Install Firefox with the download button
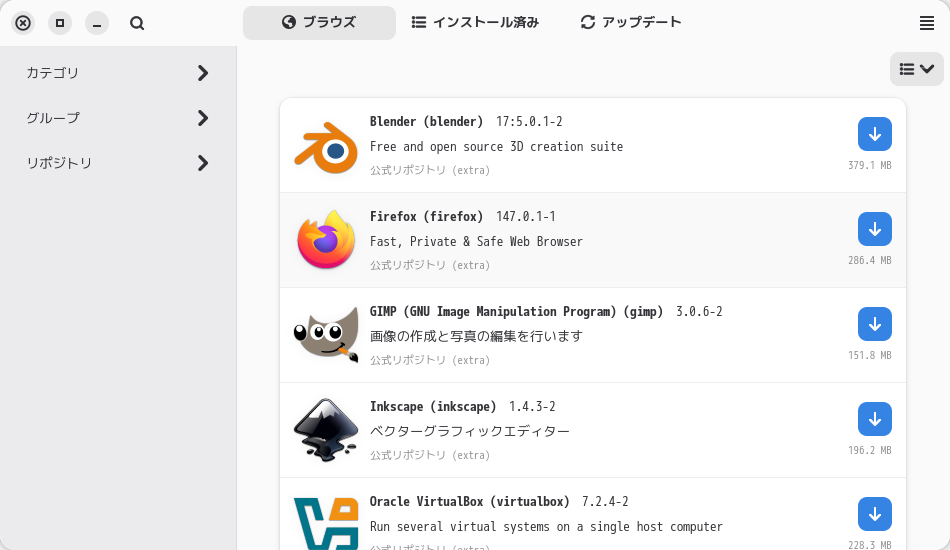 874,229
